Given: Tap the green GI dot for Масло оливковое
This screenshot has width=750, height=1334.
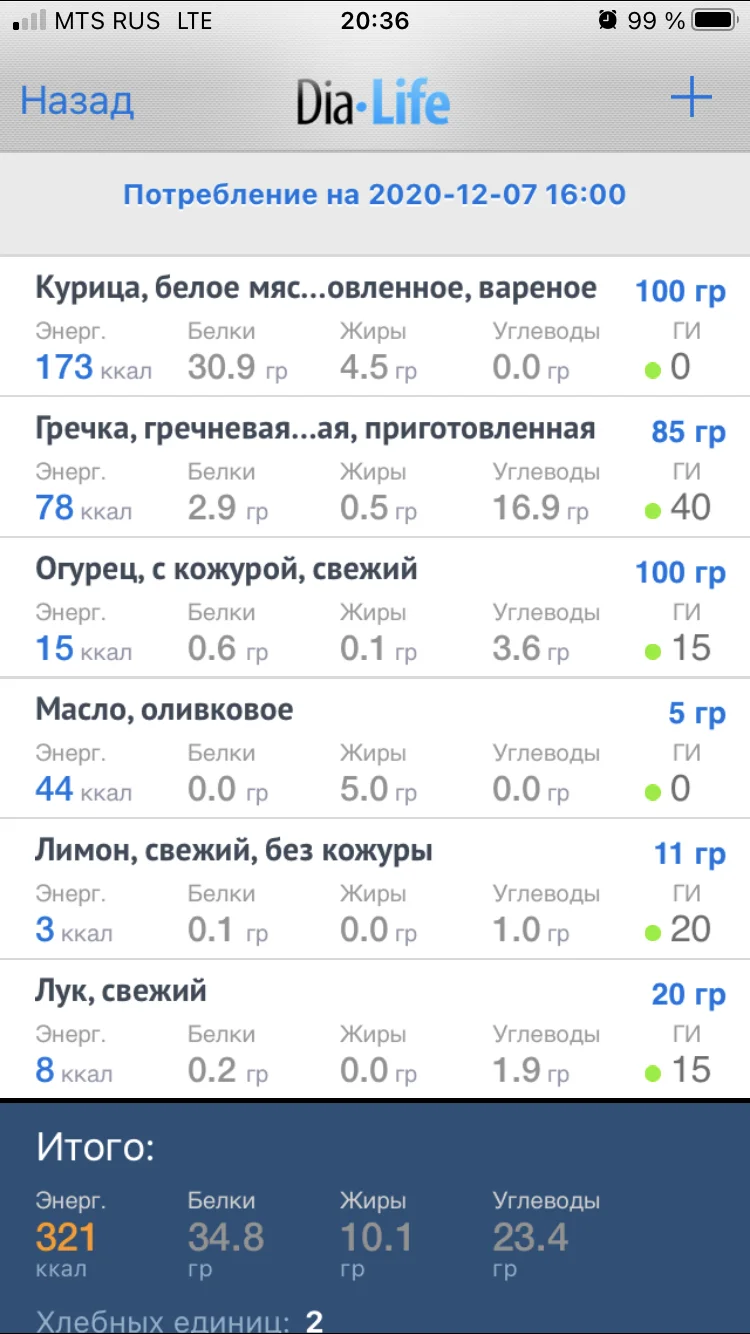Looking at the screenshot, I should click(651, 791).
